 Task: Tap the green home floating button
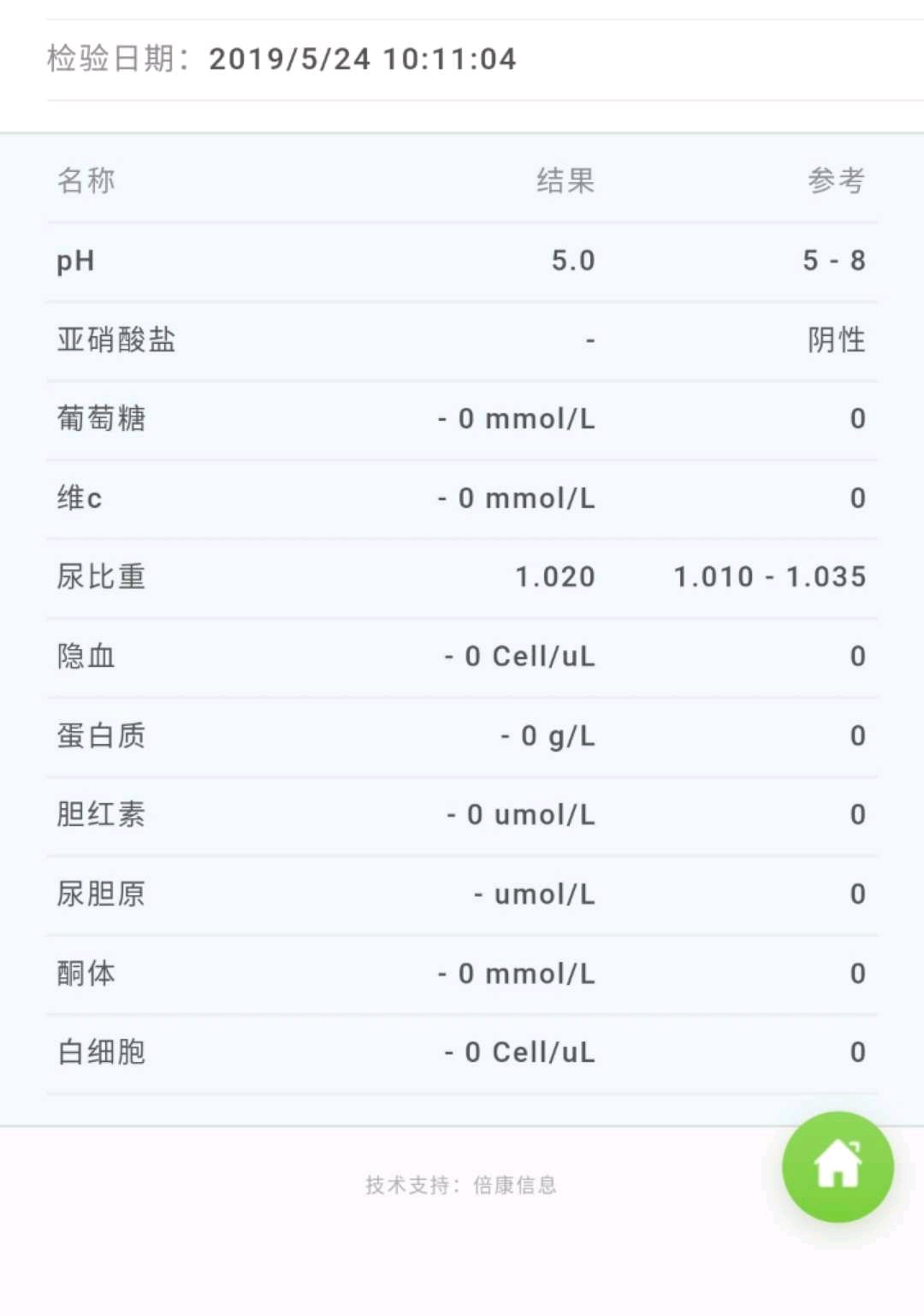pyautogui.click(x=838, y=1166)
